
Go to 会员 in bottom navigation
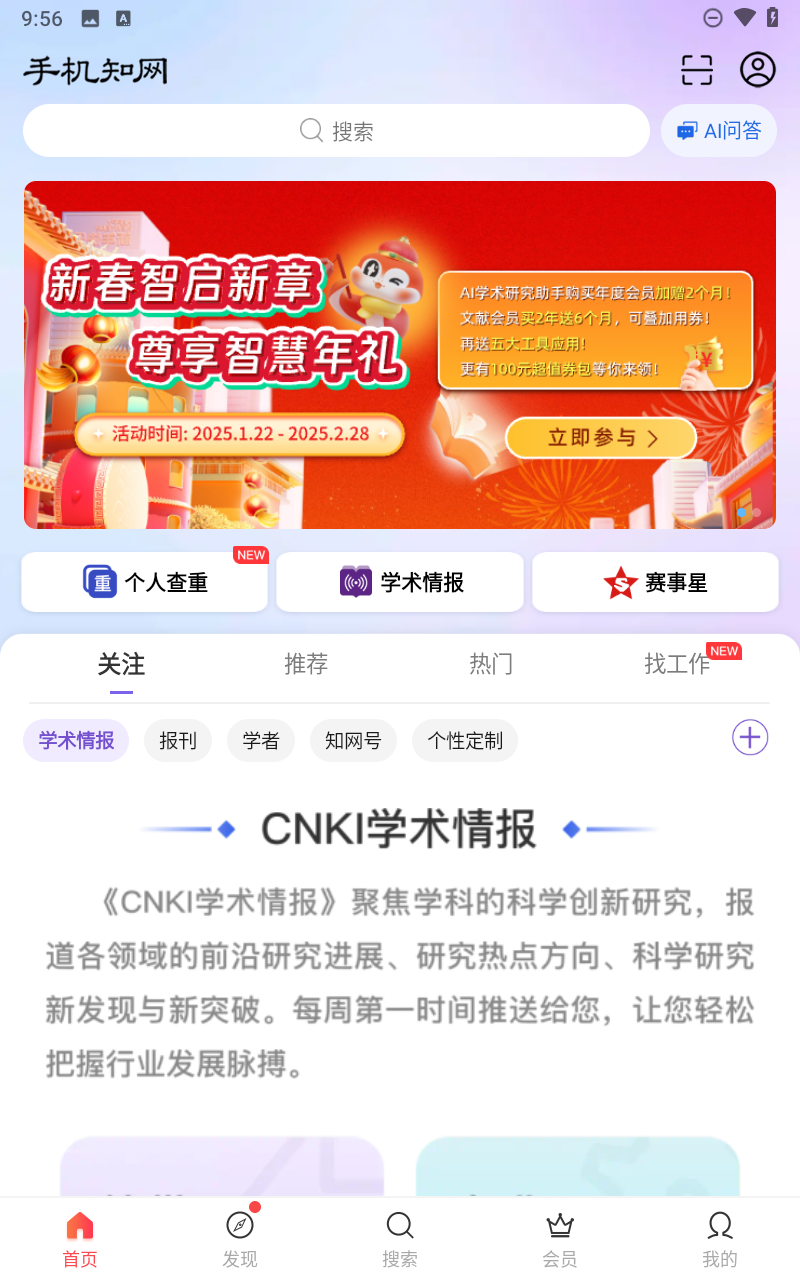click(560, 1239)
